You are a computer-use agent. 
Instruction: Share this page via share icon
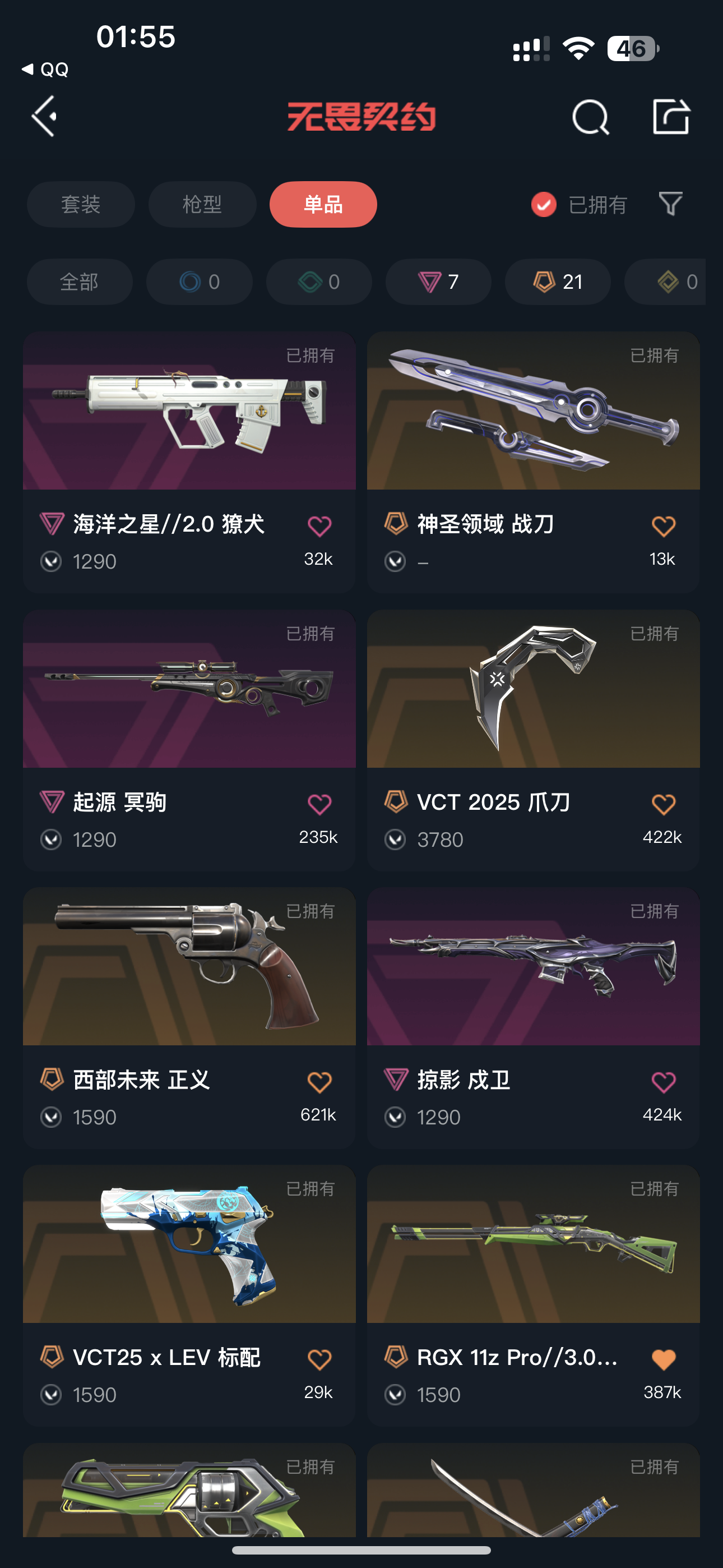coord(671,116)
